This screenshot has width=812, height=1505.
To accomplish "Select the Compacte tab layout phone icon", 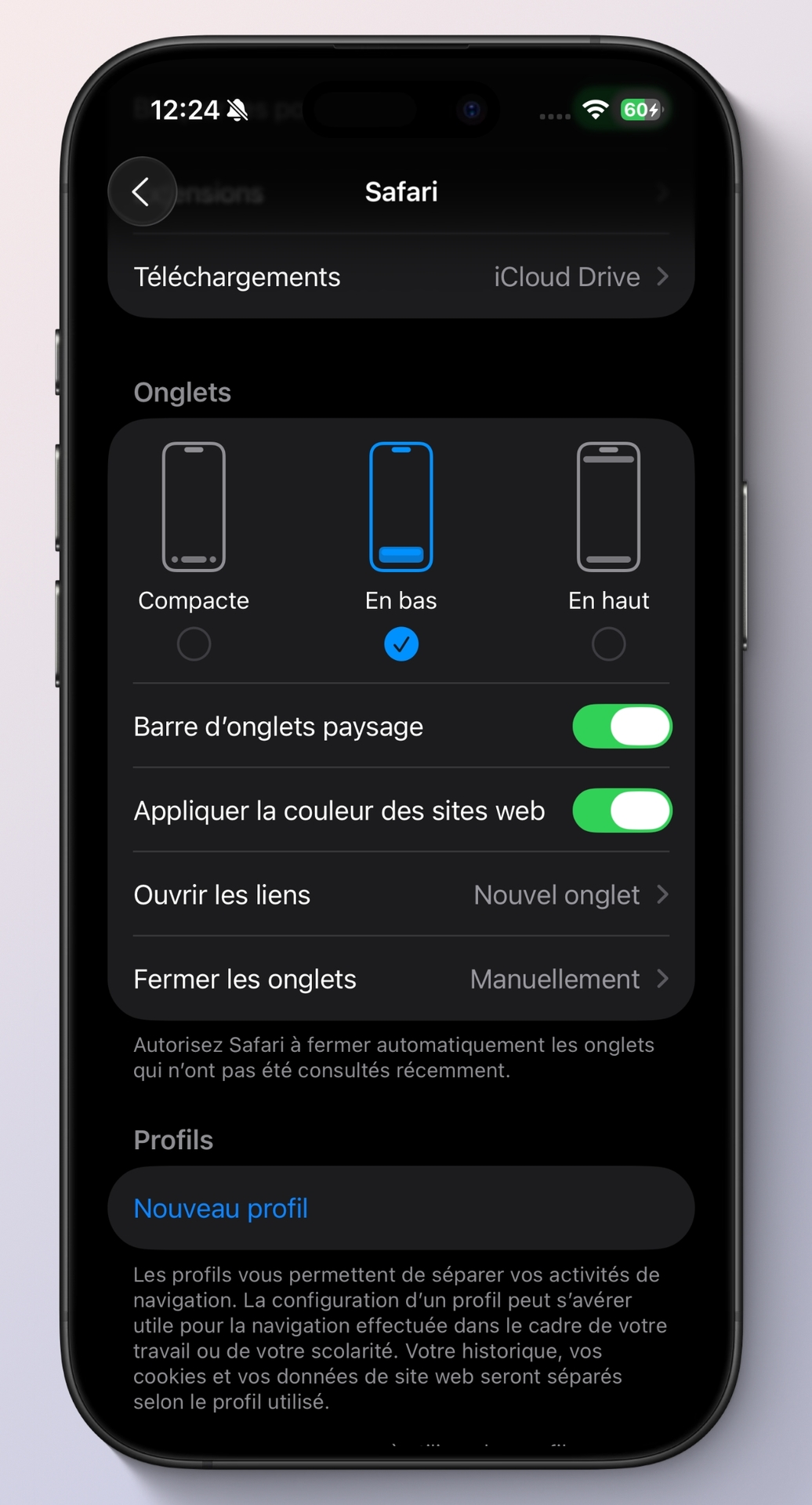I will (x=194, y=506).
